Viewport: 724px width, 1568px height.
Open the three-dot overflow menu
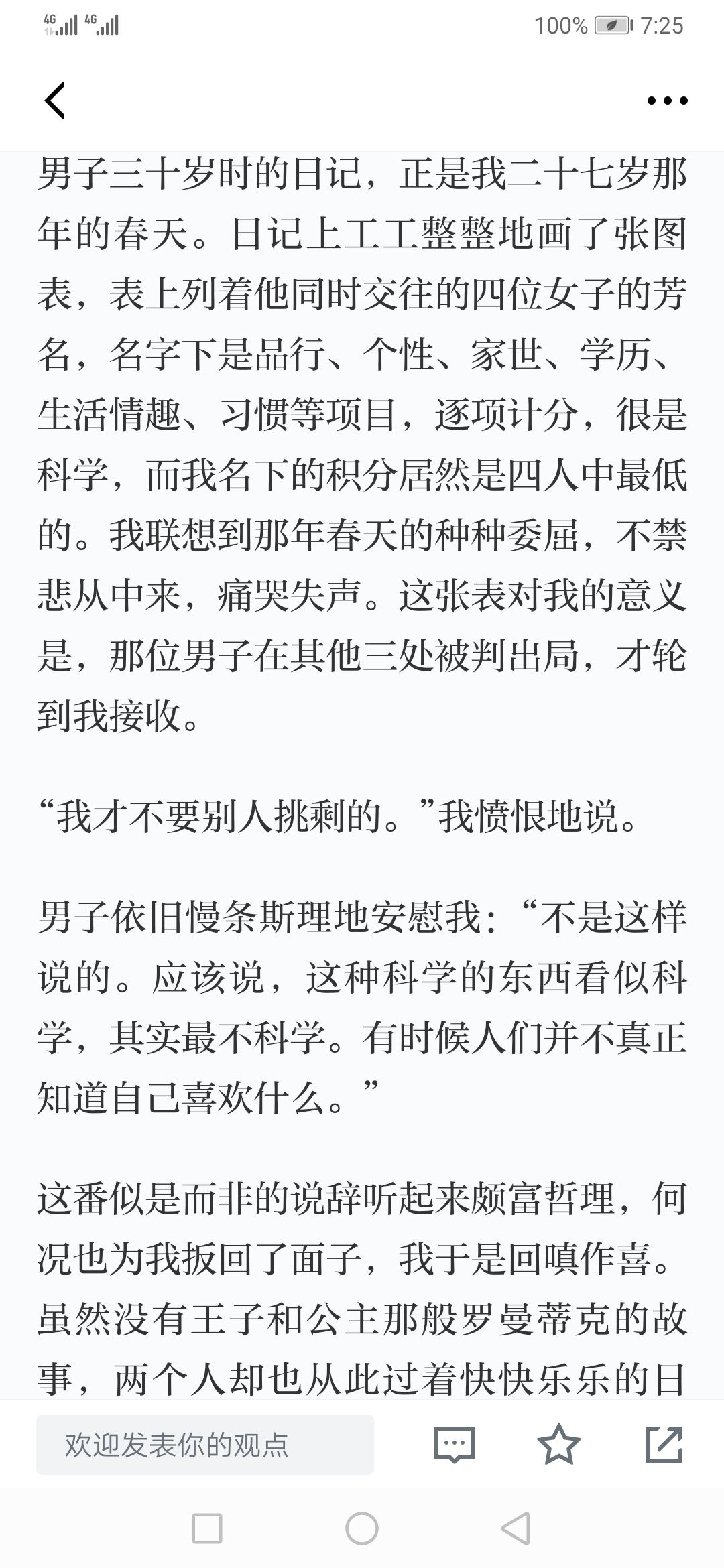click(x=667, y=101)
